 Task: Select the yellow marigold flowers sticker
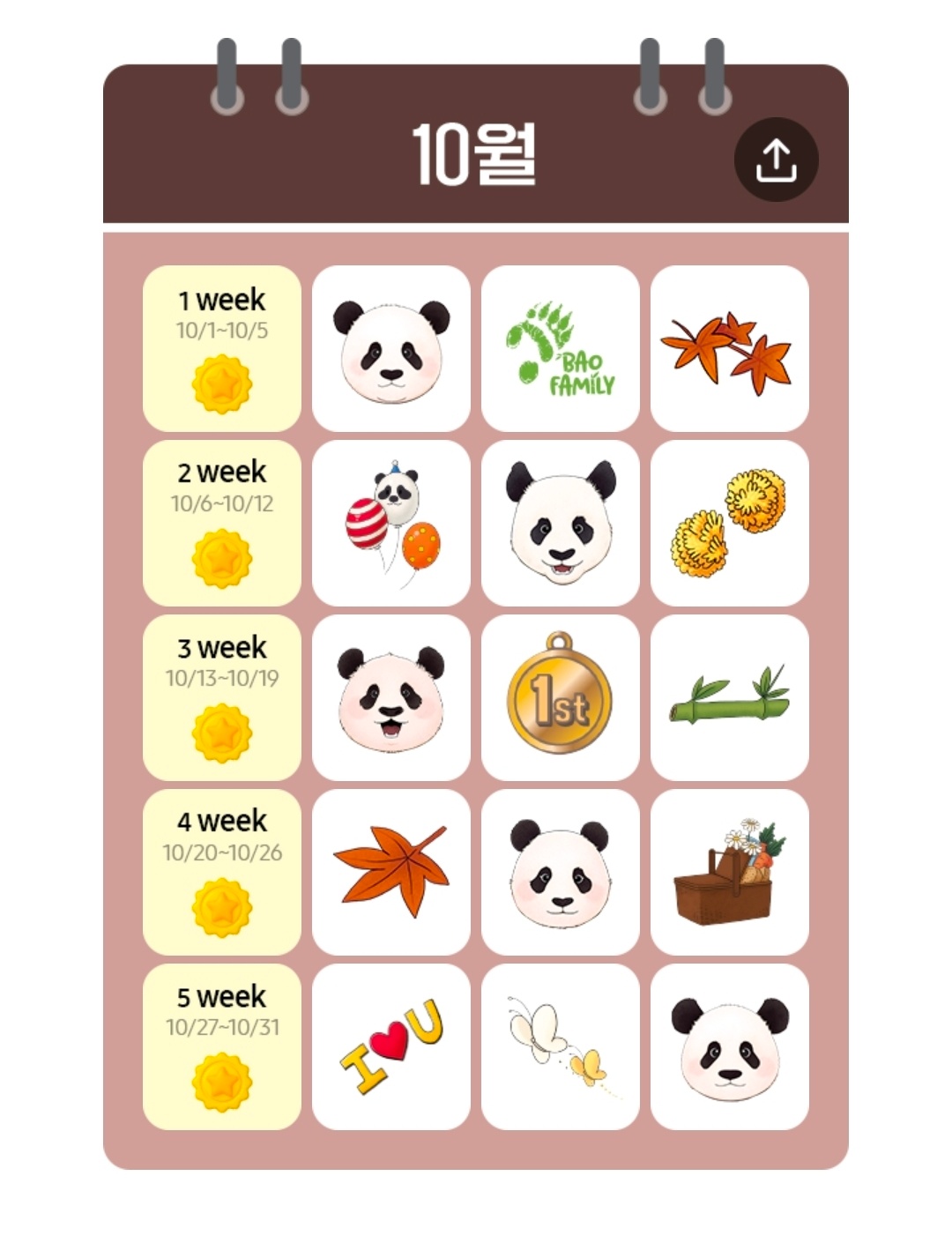(x=730, y=523)
